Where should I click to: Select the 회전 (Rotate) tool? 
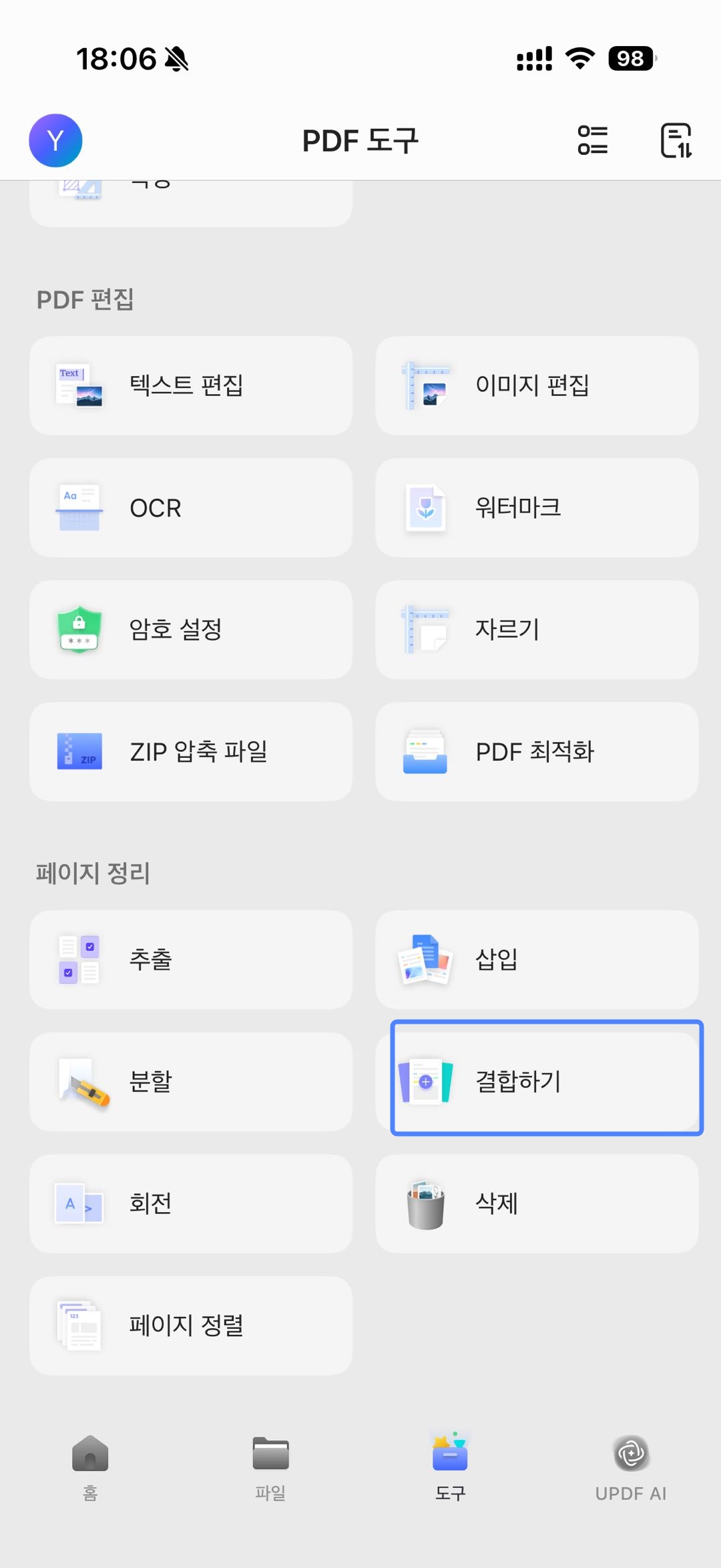pyautogui.click(x=189, y=1203)
